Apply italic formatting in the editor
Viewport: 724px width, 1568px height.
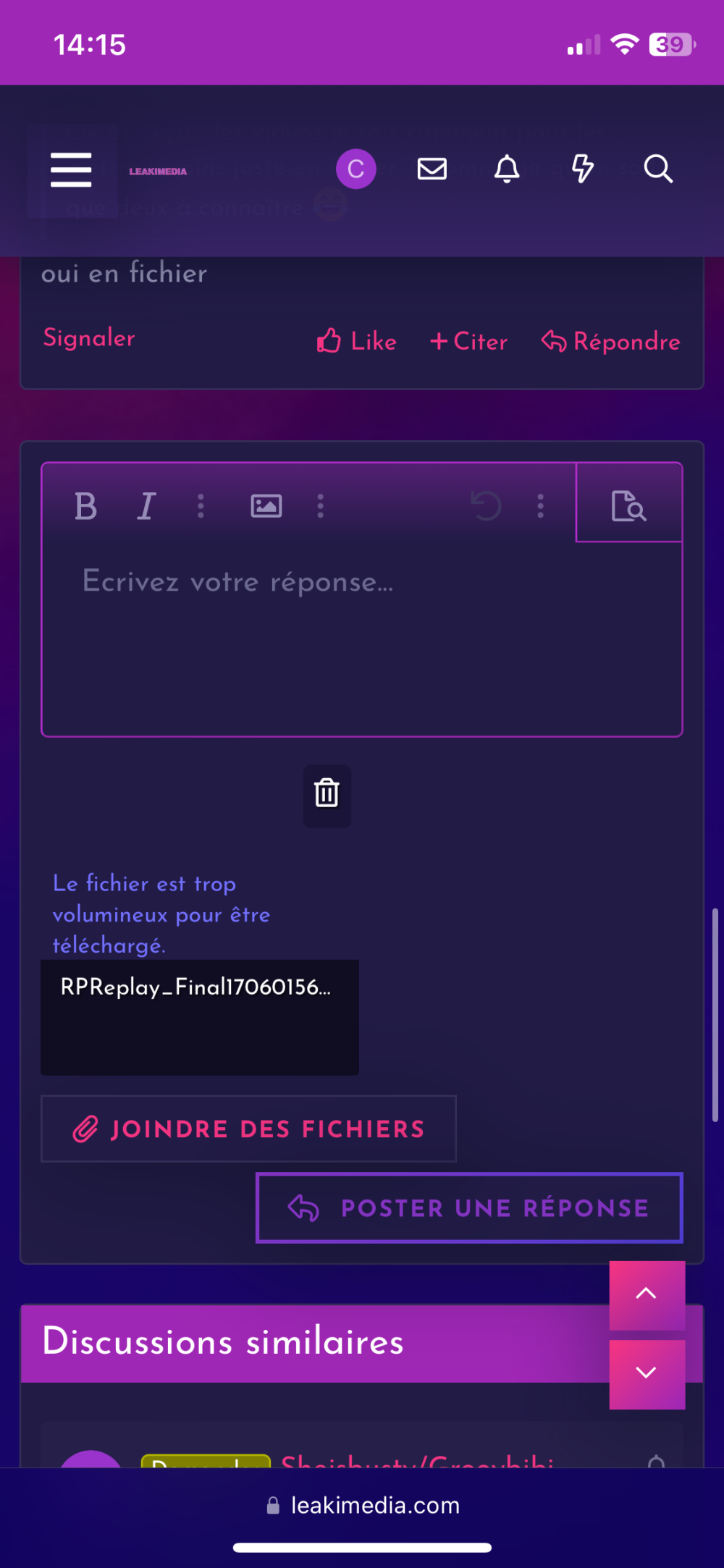point(146,506)
